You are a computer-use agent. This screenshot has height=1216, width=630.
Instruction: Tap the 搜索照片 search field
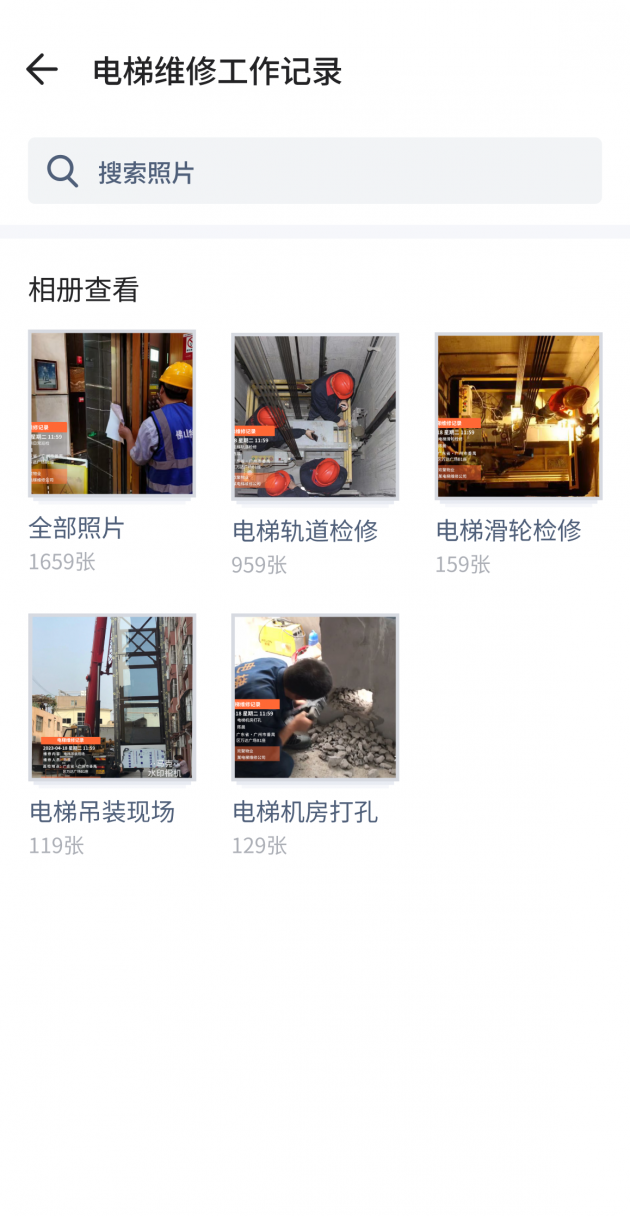315,171
